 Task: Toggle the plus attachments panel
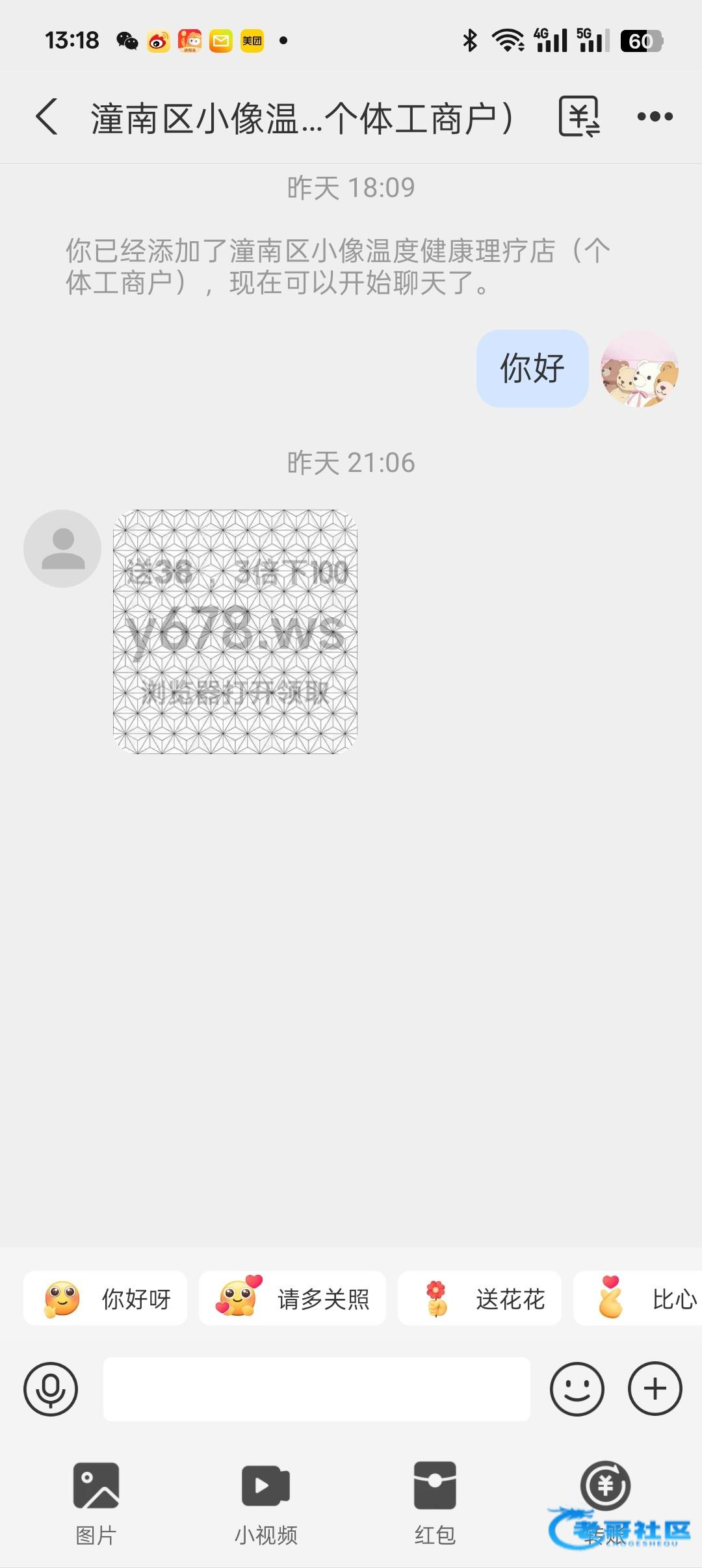(655, 1389)
